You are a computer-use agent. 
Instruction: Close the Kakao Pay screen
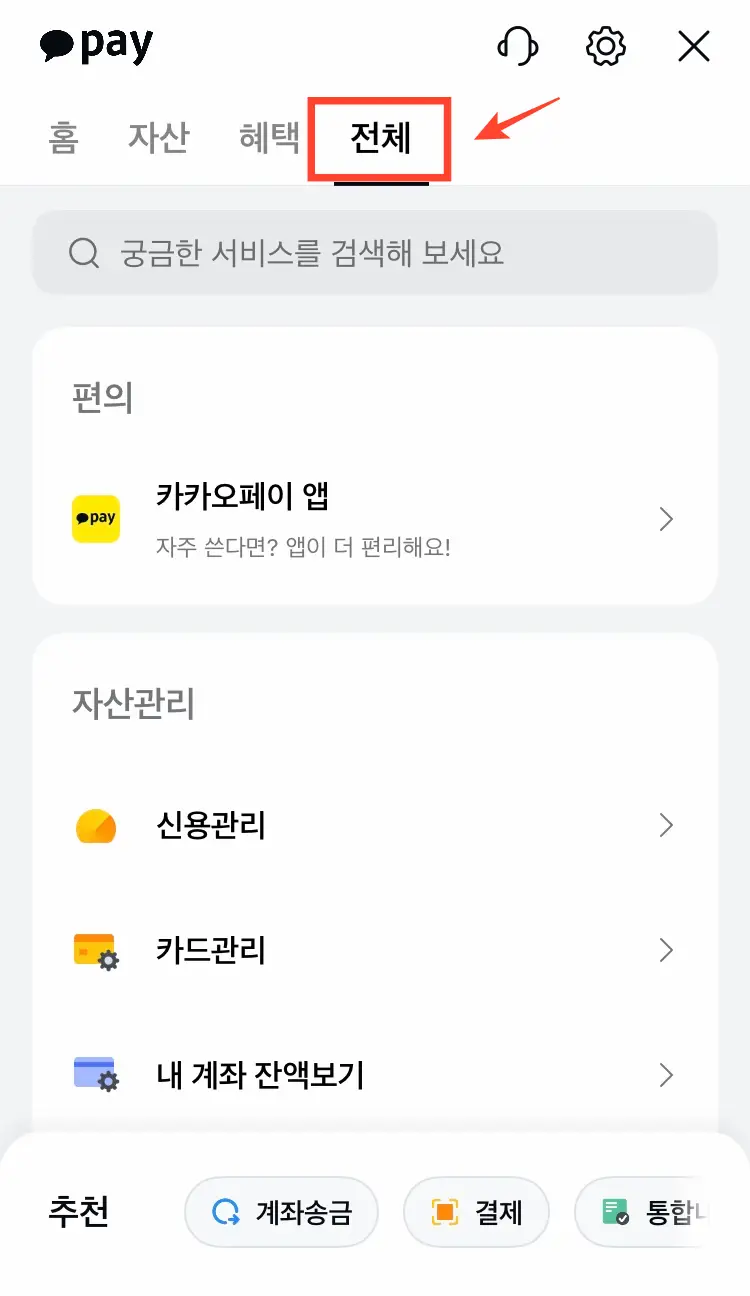[694, 46]
